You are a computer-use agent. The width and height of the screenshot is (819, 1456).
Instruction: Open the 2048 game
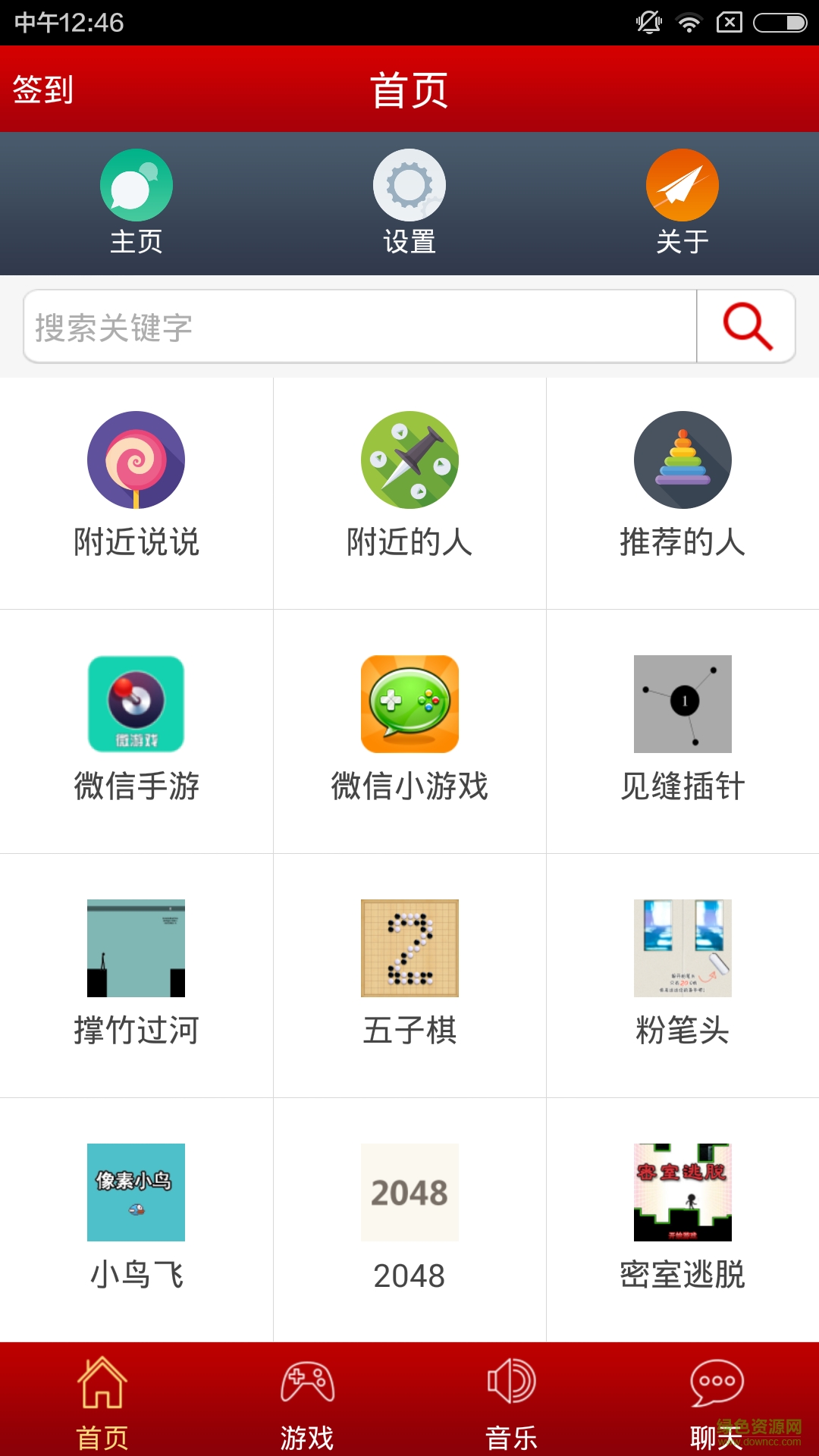(409, 1216)
